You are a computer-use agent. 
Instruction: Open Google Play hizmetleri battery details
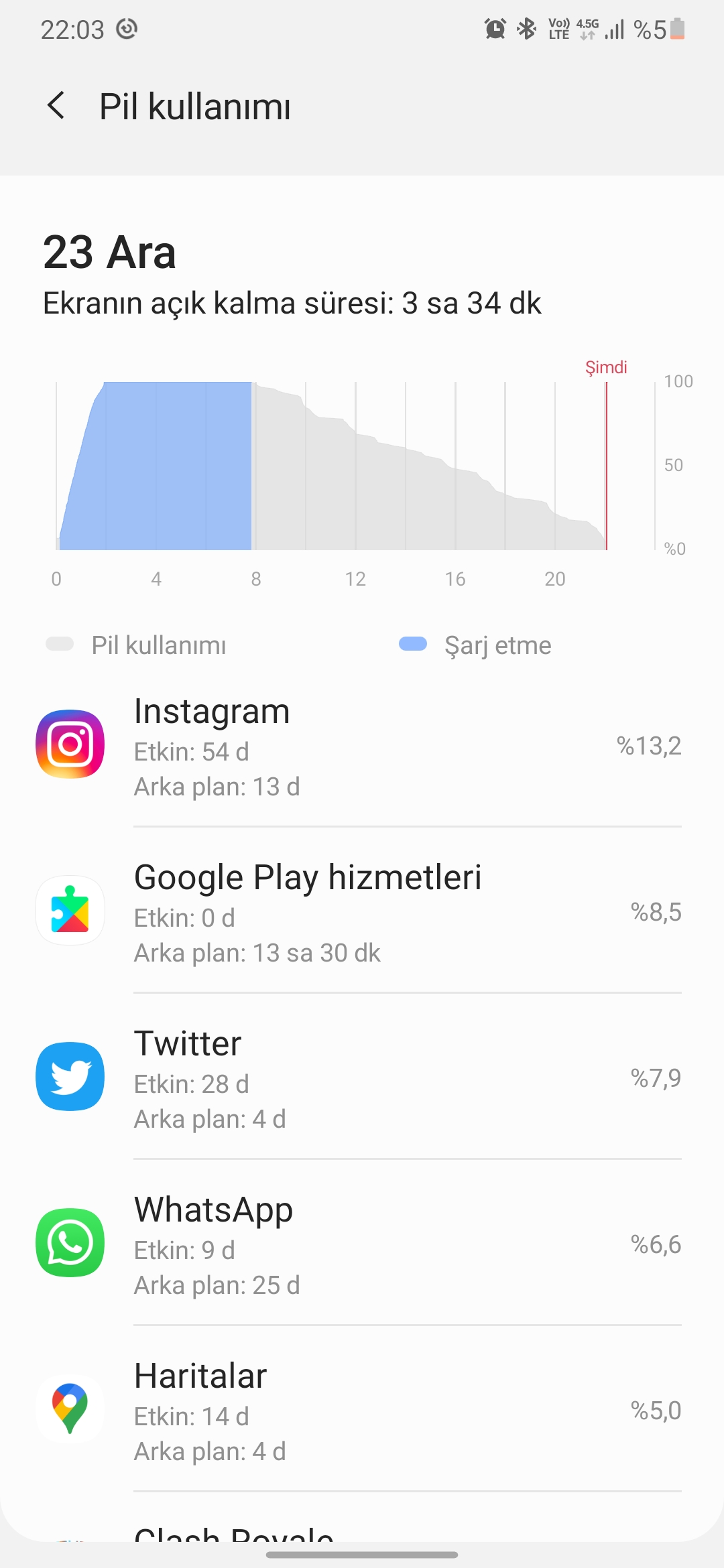coord(362,911)
